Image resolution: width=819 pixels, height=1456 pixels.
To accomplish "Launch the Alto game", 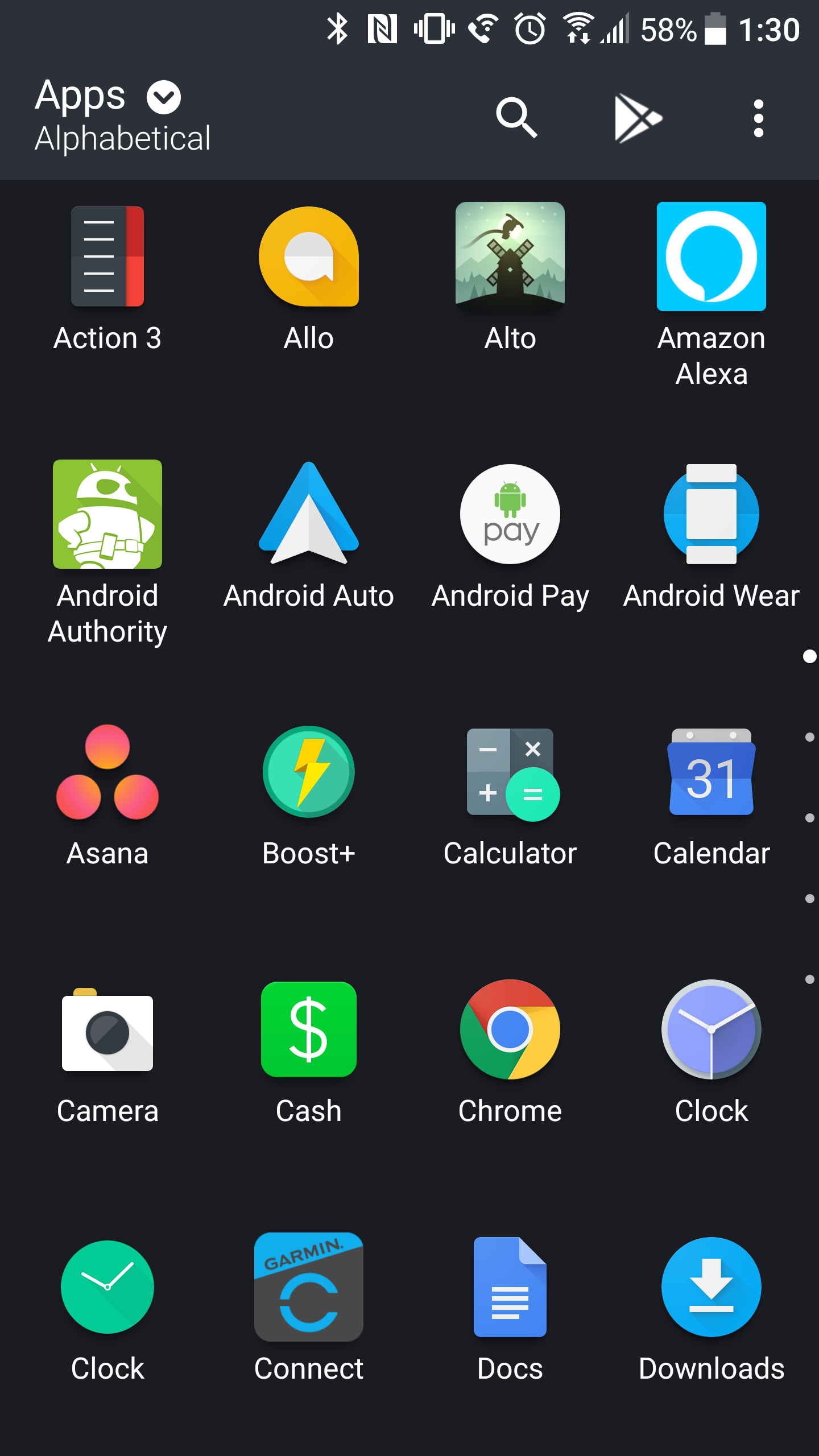I will [x=510, y=257].
